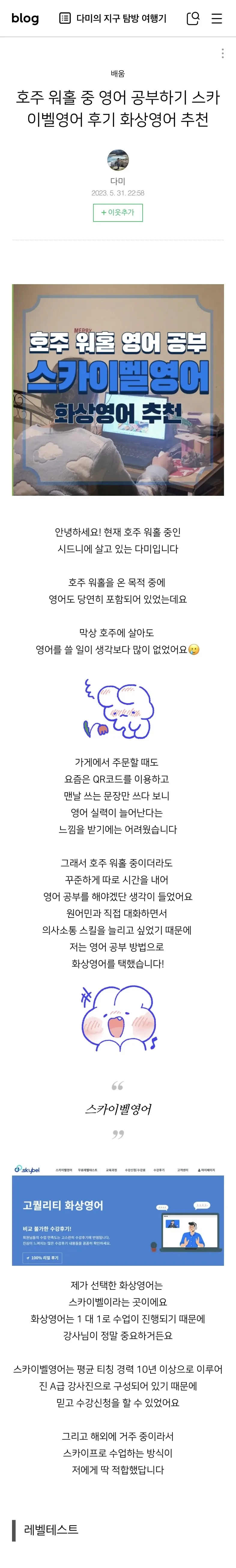Open the 고퀄리티 화상영어 website screenshot
Image resolution: width=236 pixels, height=1568 pixels.
pos(118,1219)
